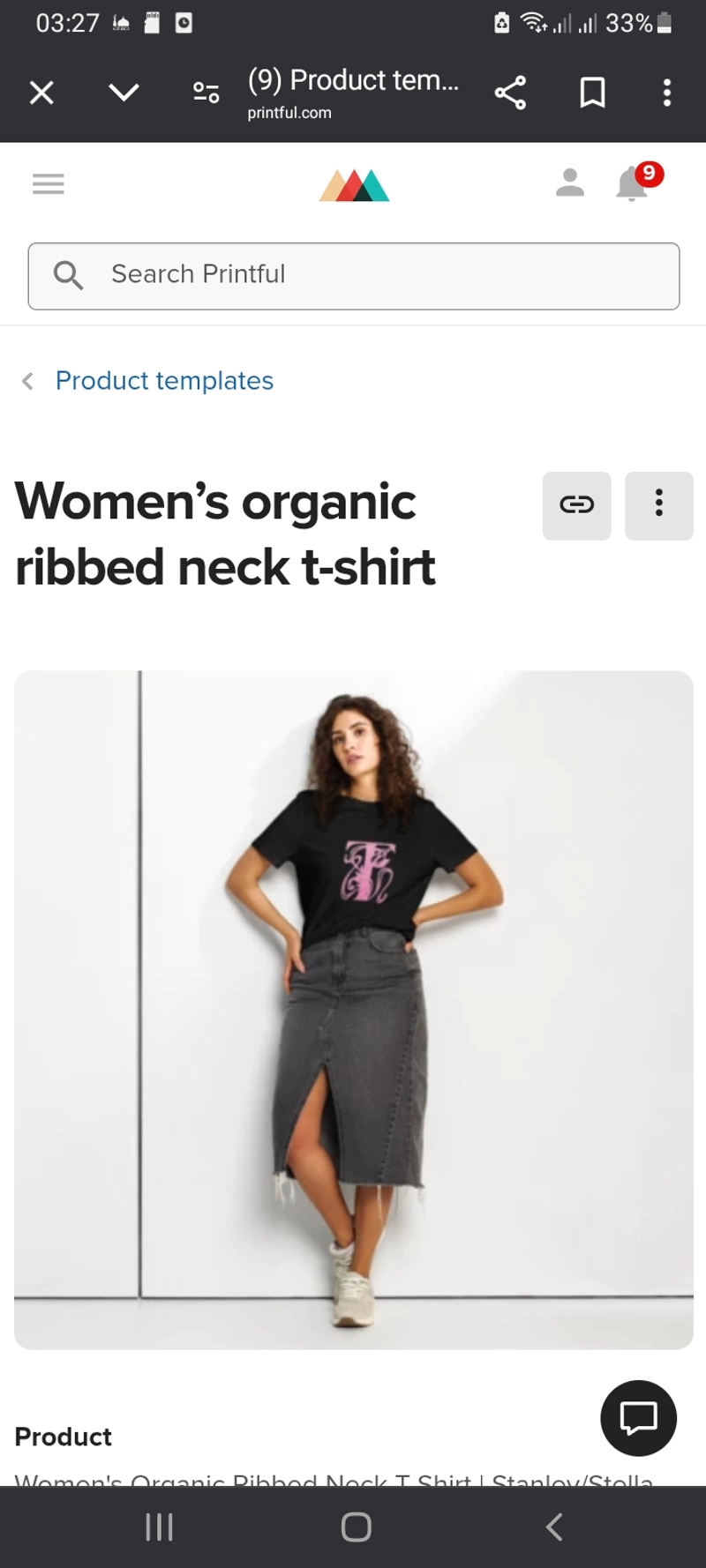Screen dimensions: 706x1568
Task: Open the account profile icon
Action: (570, 183)
